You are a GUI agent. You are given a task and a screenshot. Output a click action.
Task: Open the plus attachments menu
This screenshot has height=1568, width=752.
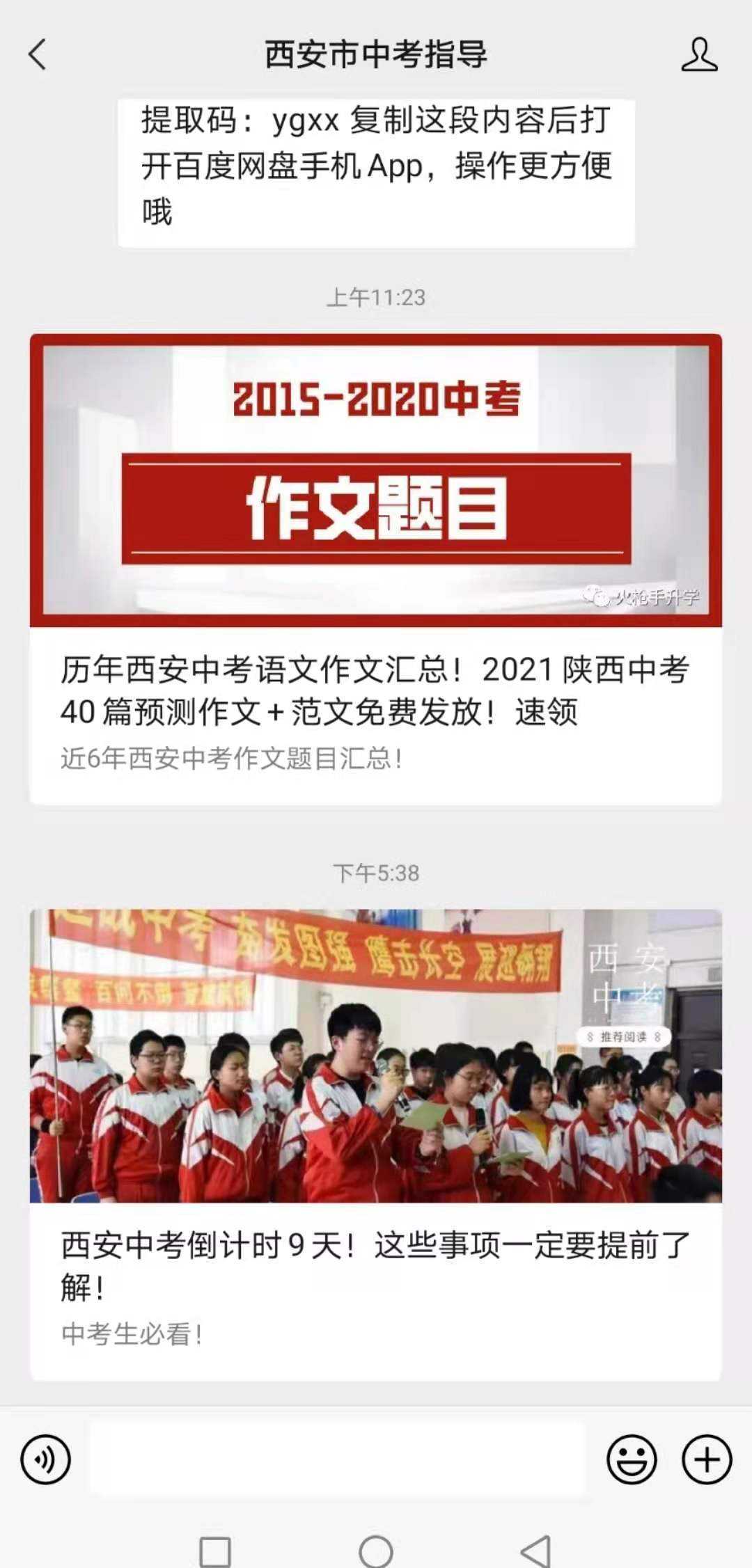pyautogui.click(x=707, y=1459)
